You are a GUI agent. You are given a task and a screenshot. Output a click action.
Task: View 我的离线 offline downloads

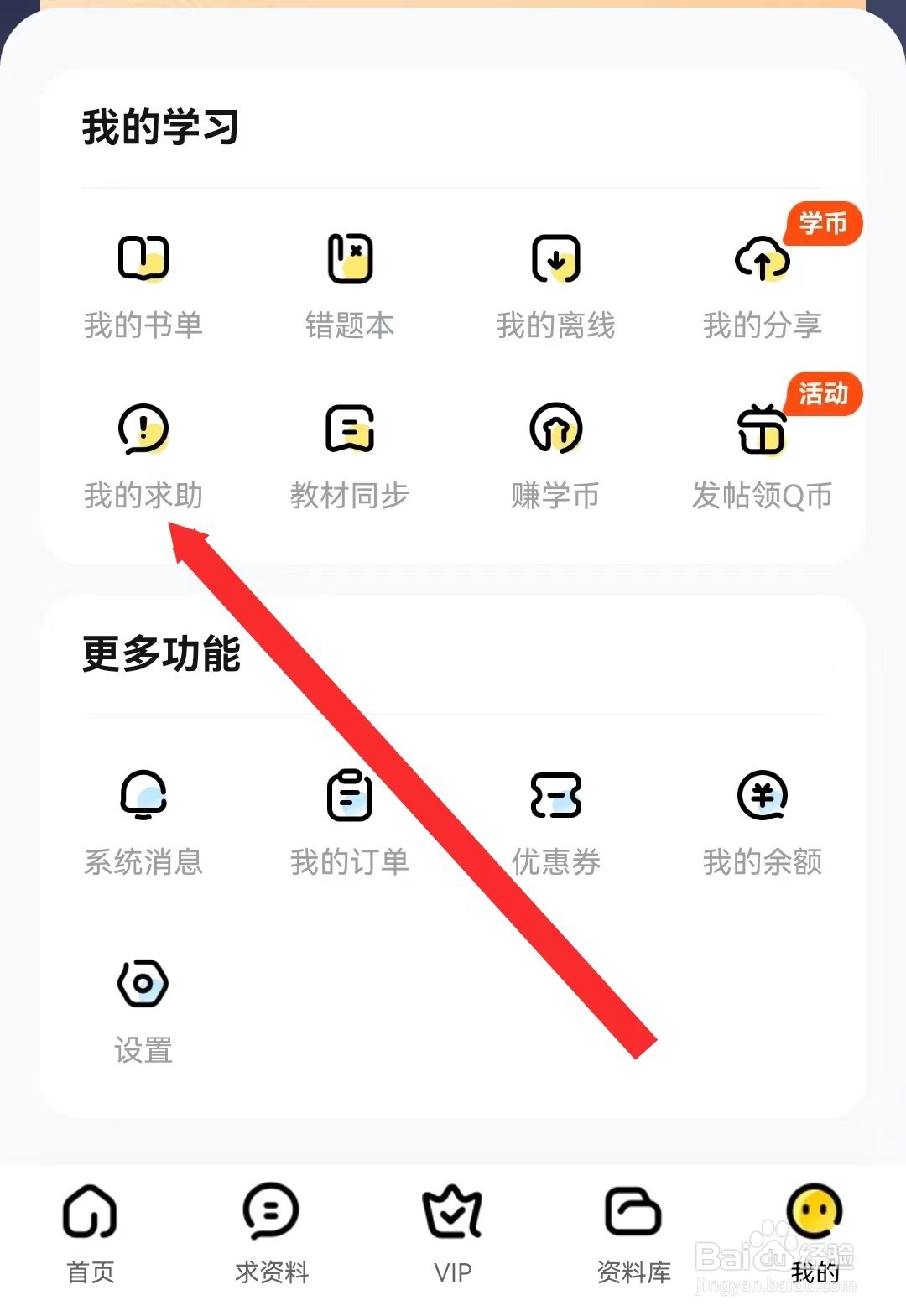coord(556,285)
